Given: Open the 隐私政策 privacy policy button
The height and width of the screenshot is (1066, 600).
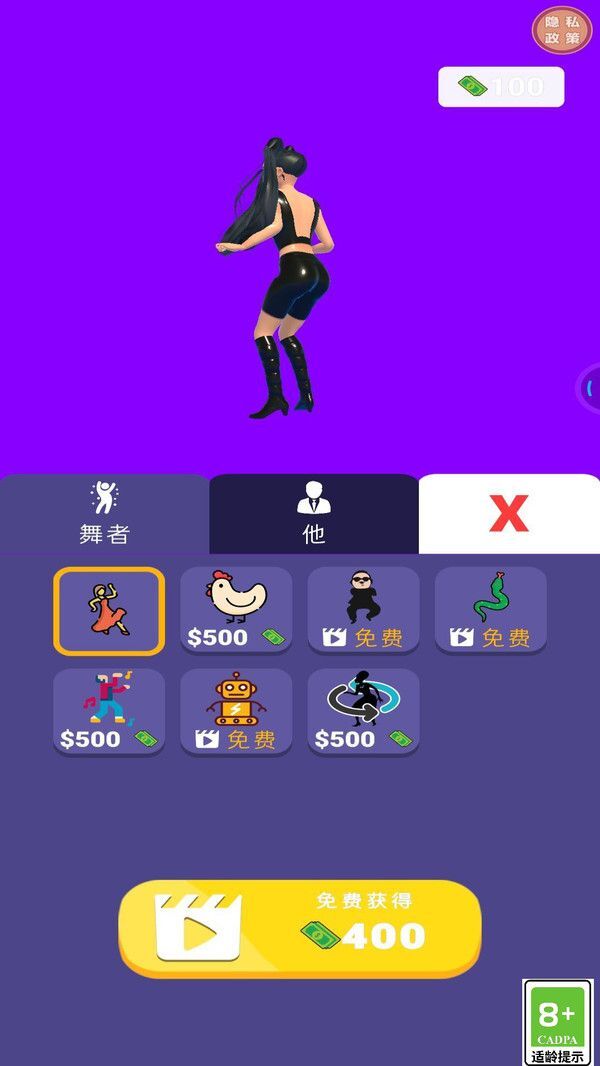Looking at the screenshot, I should [561, 30].
